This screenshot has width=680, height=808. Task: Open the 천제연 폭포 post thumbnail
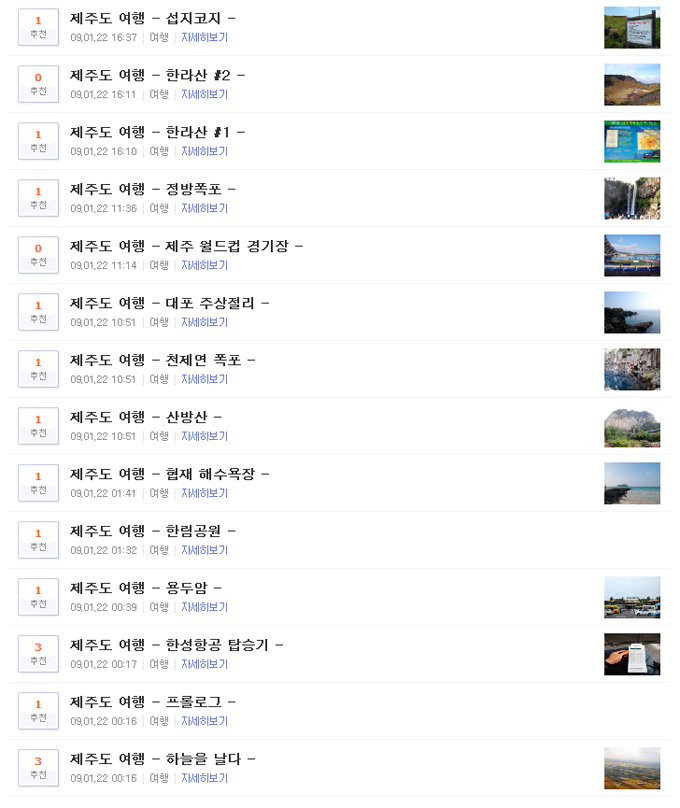(631, 369)
